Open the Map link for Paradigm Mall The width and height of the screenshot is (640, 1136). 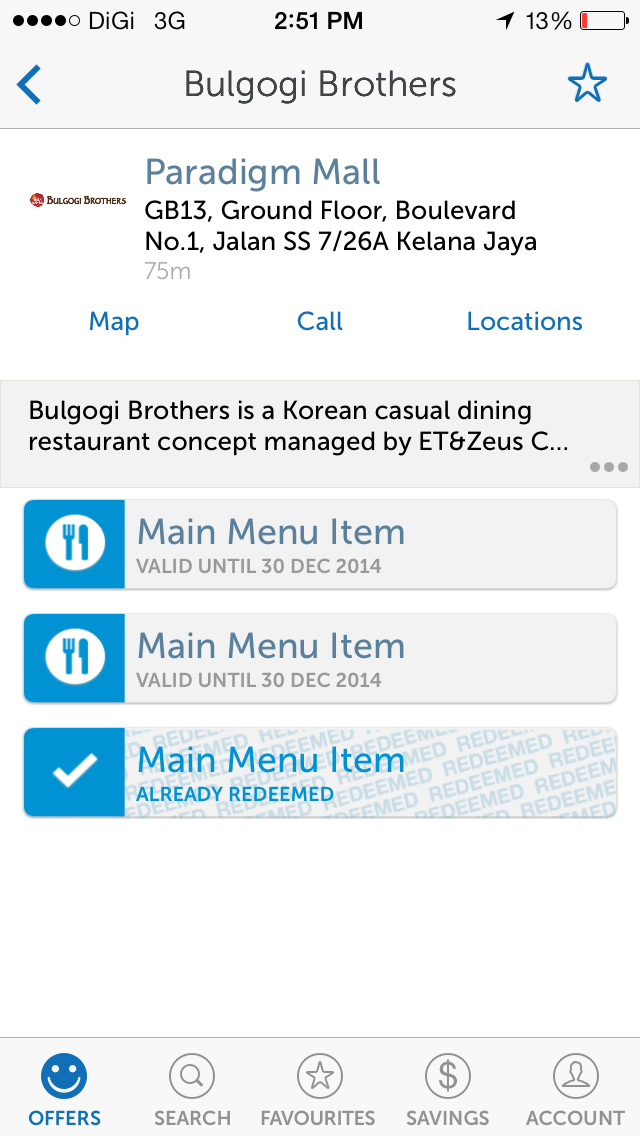pyautogui.click(x=114, y=321)
